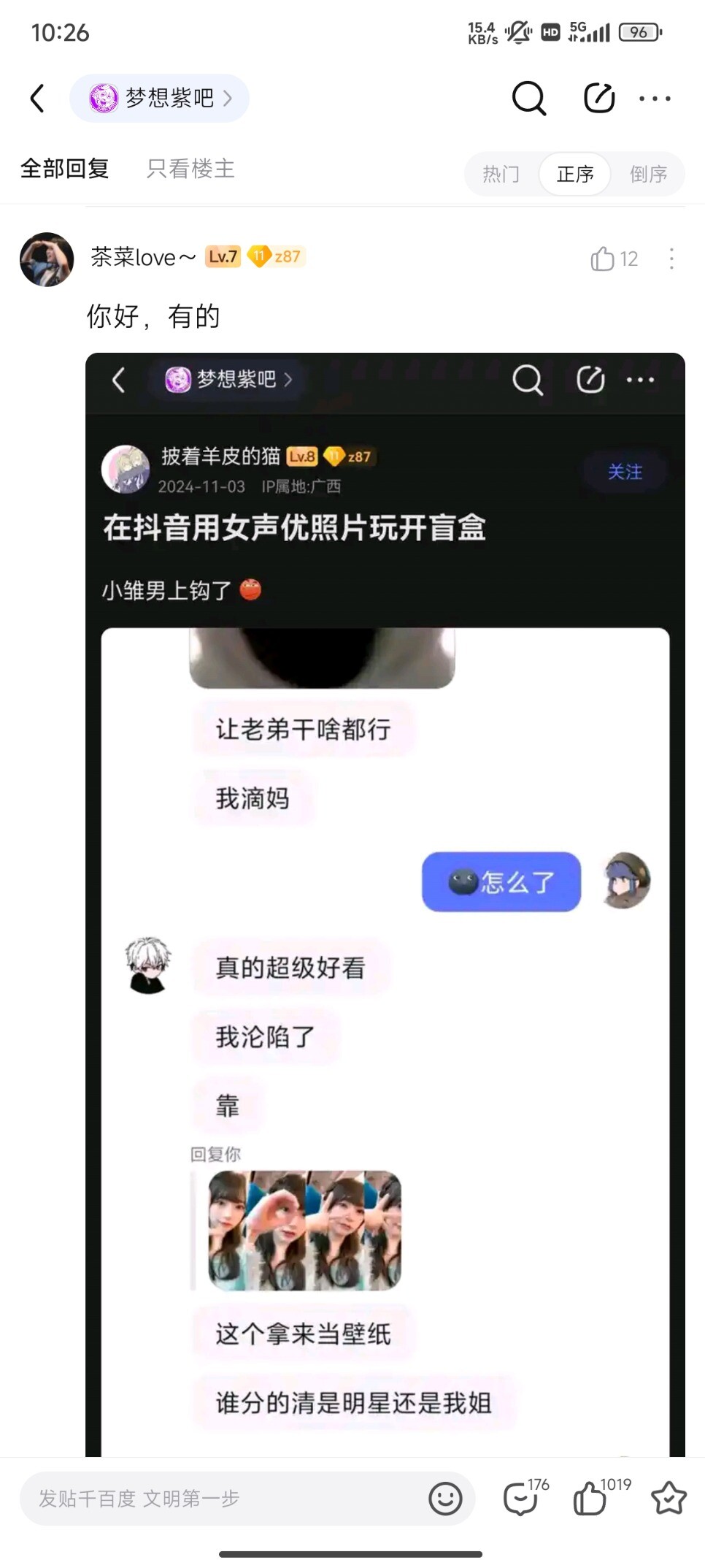This screenshot has height=1568, width=705.
Task: Open 茶菜love～ user avatar
Action: [x=47, y=259]
